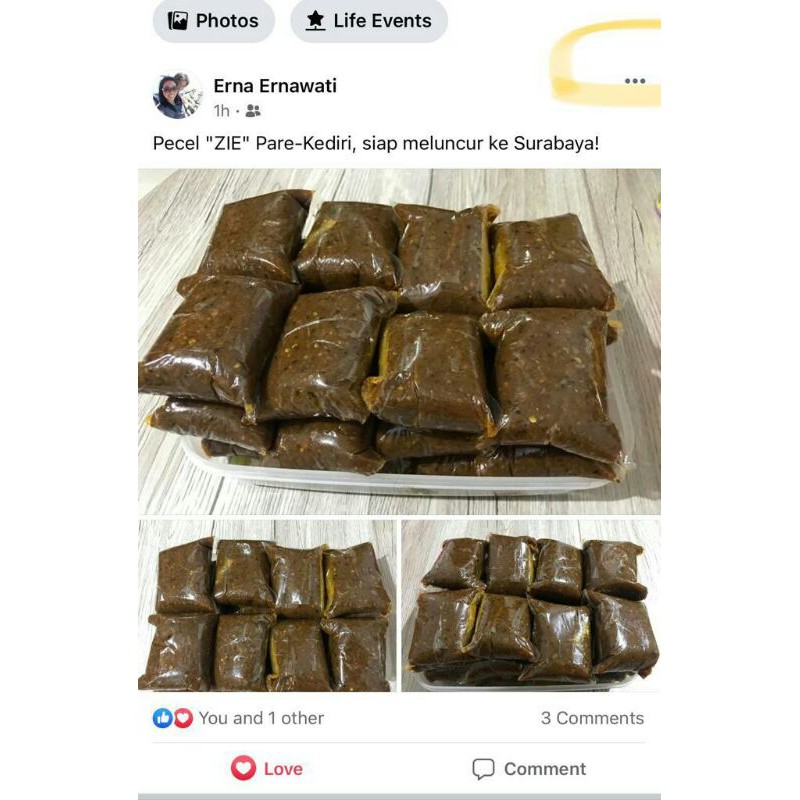The height and width of the screenshot is (800, 800).
Task: Open the Life Events chip
Action: click(368, 20)
